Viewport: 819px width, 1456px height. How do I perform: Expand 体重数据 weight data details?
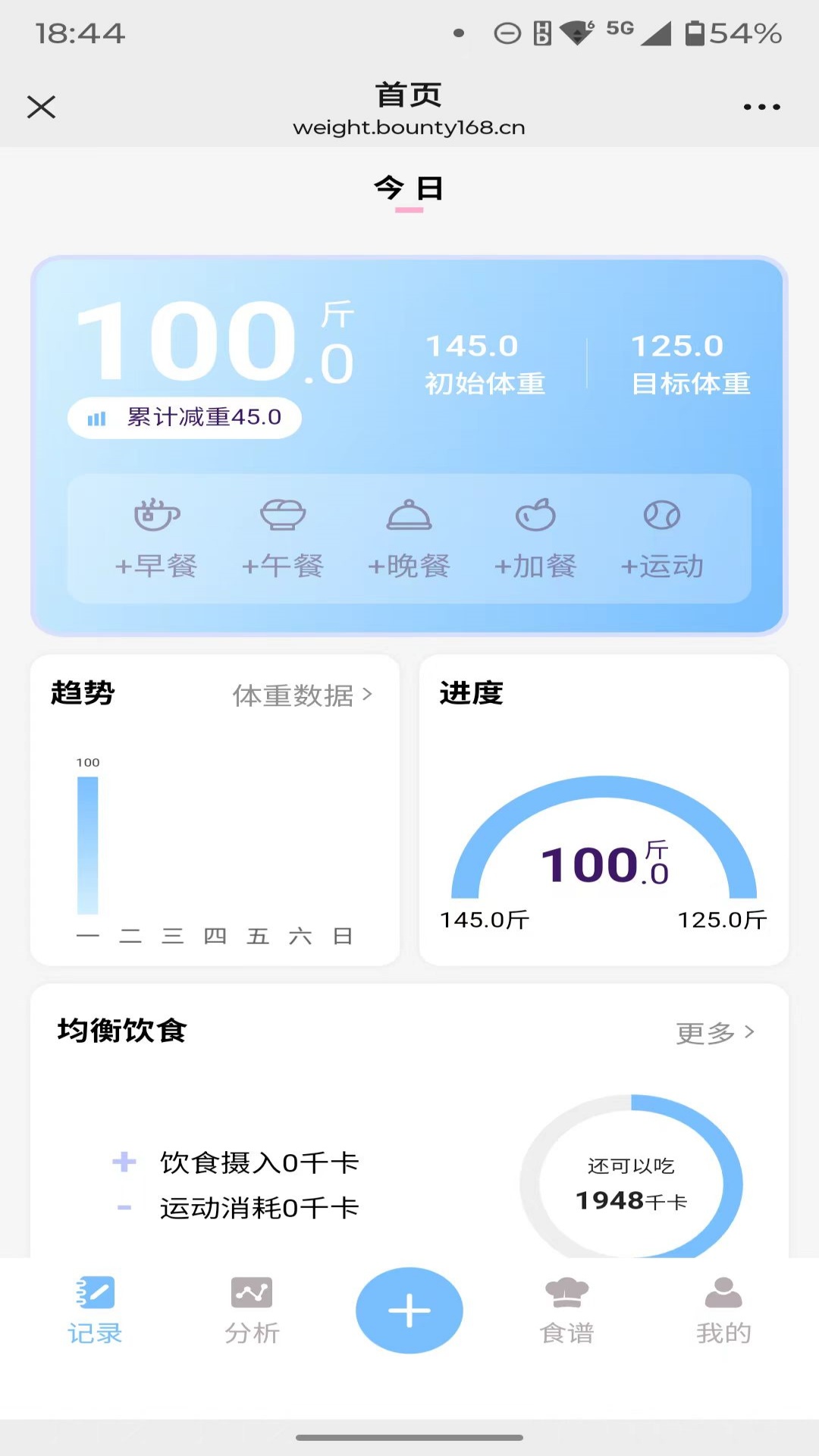coord(300,695)
